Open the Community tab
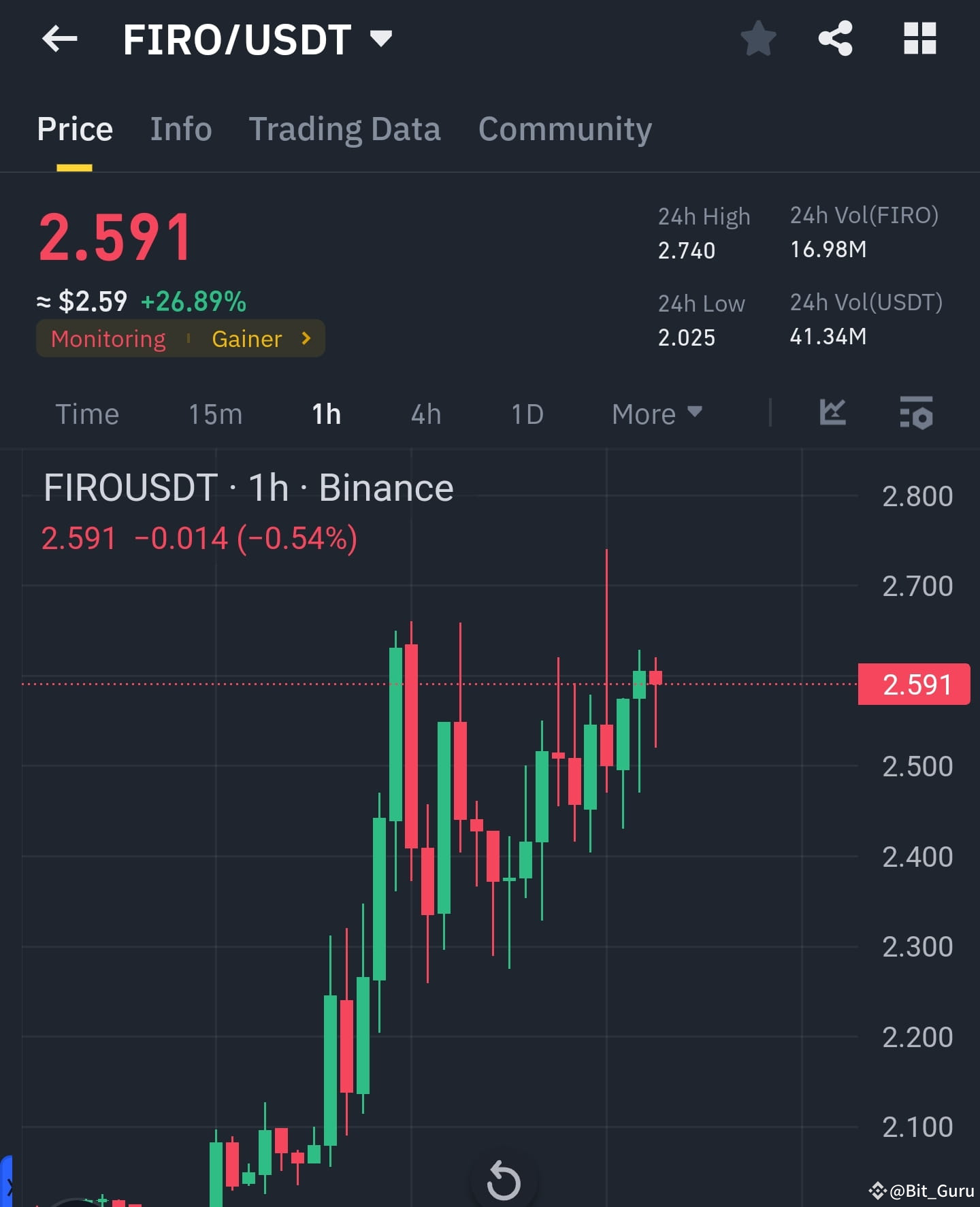 pos(565,129)
